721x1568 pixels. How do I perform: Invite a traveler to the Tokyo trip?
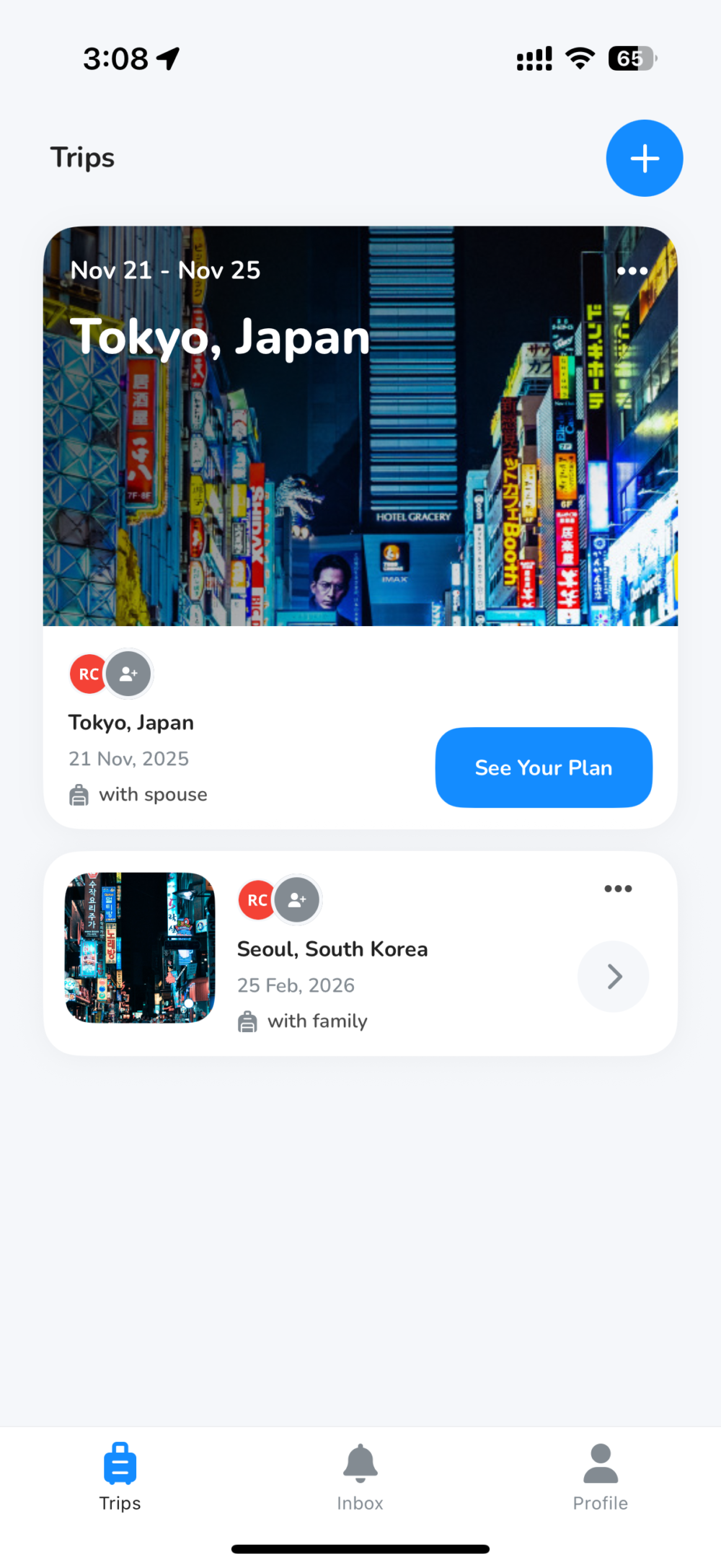(129, 674)
